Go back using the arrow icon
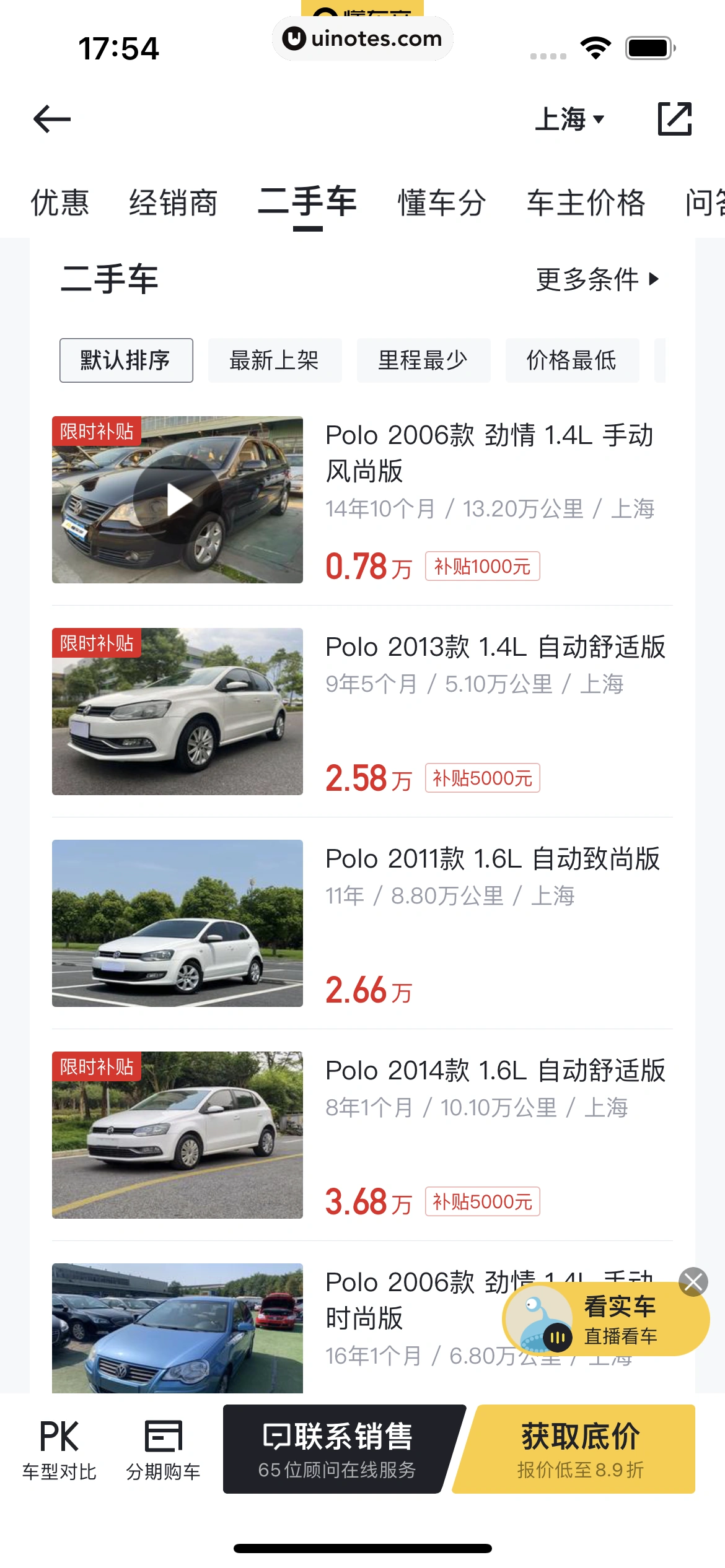Screen dimensions: 725x1568 click(x=52, y=119)
